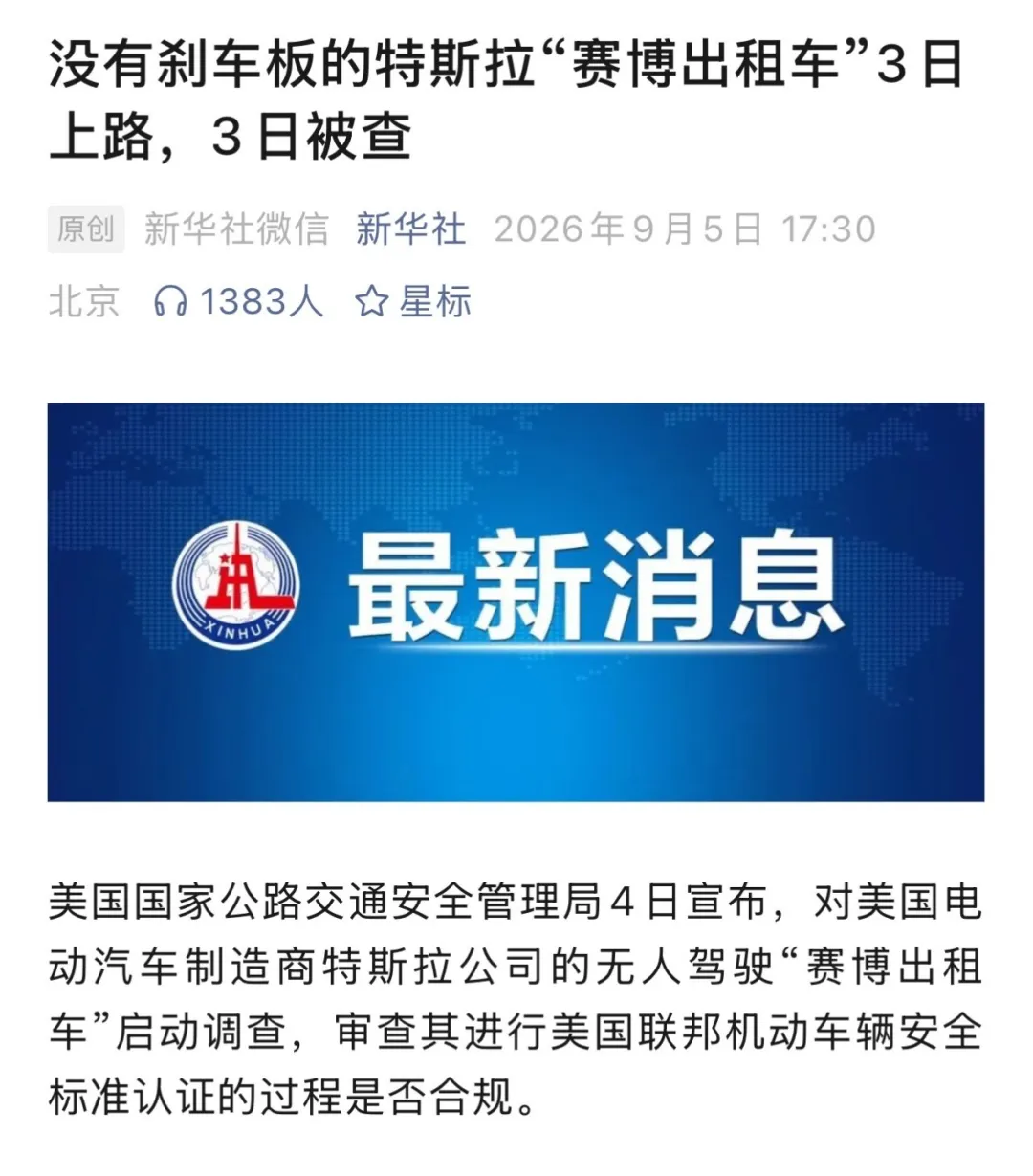Star this account with 星标
Image resolution: width=1033 pixels, height=1176 pixels.
[413, 302]
